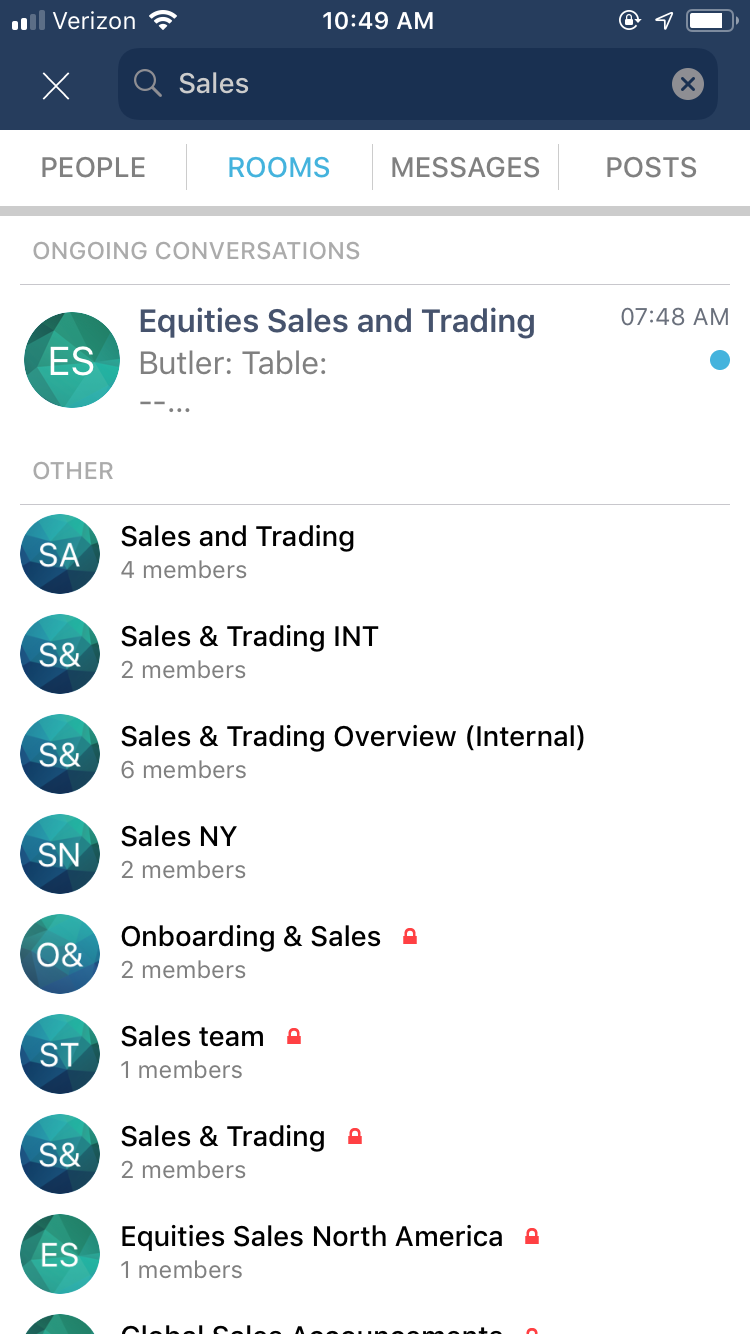Open the Sales and Trading room
This screenshot has height=1334, width=750.
[x=375, y=554]
